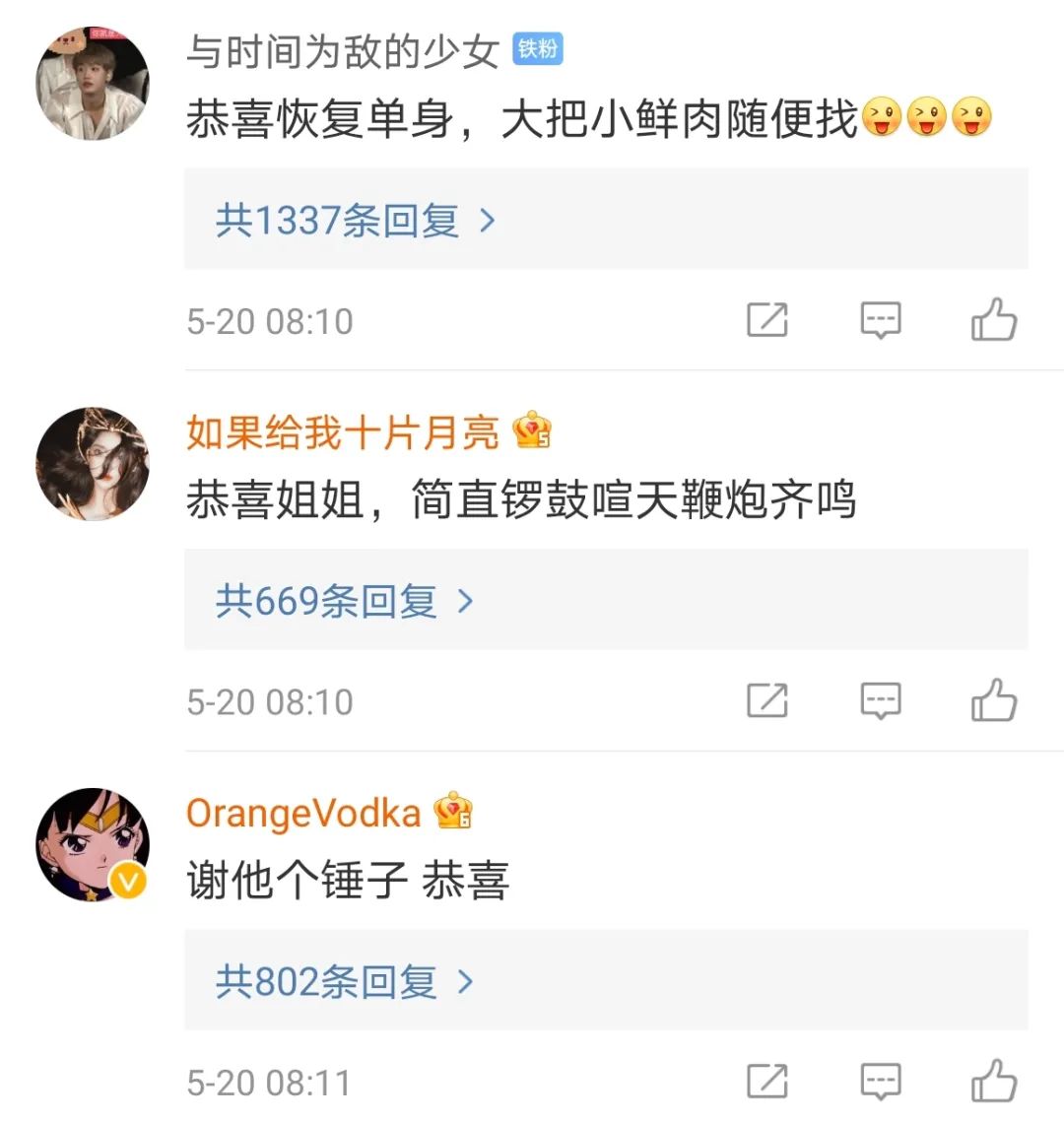Expand the 共669条回复 replies

tap(345, 600)
